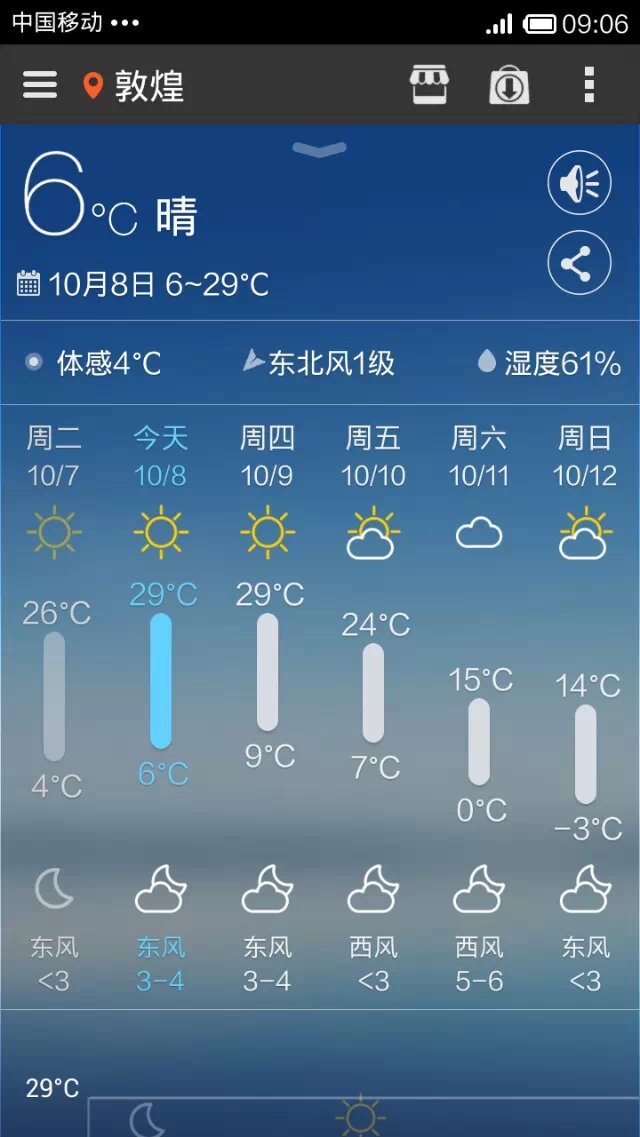The image size is (640, 1137).
Task: Share the current weather
Action: pyautogui.click(x=579, y=262)
